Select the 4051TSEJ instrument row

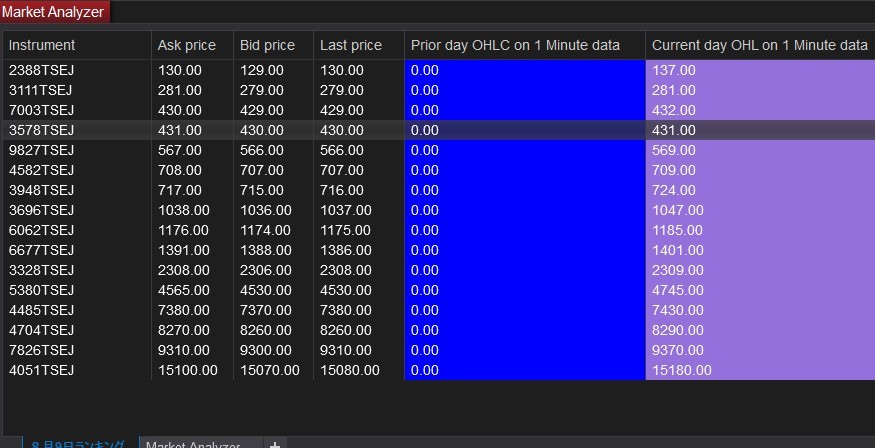click(x=42, y=370)
